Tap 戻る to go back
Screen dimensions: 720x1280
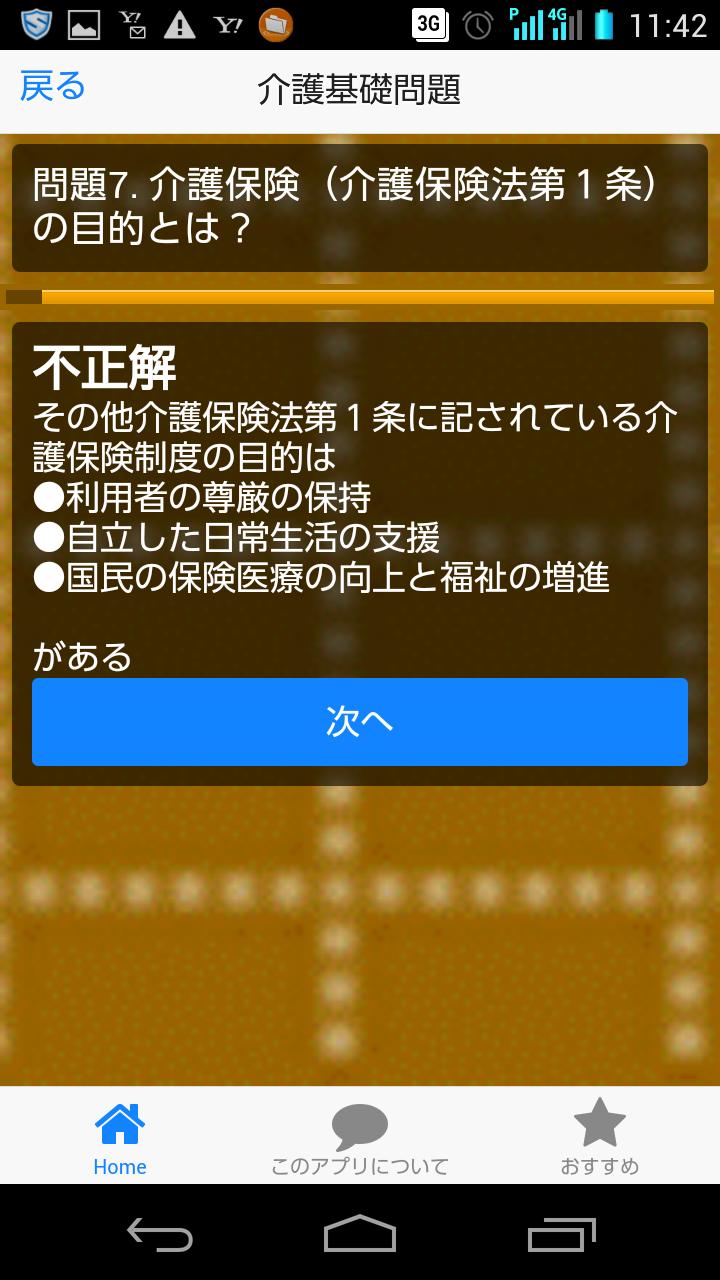click(53, 87)
